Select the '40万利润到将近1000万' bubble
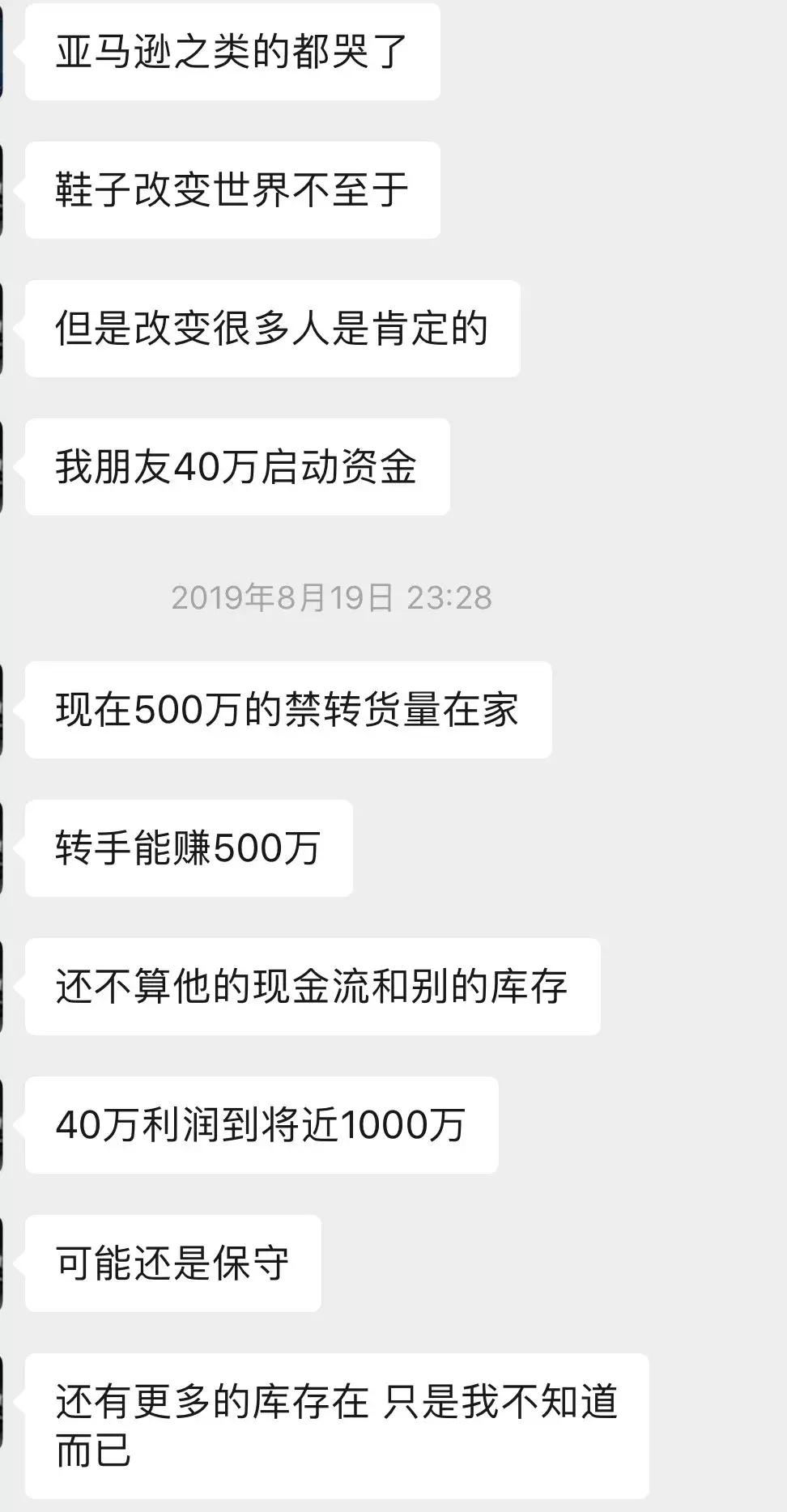 click(x=259, y=1125)
